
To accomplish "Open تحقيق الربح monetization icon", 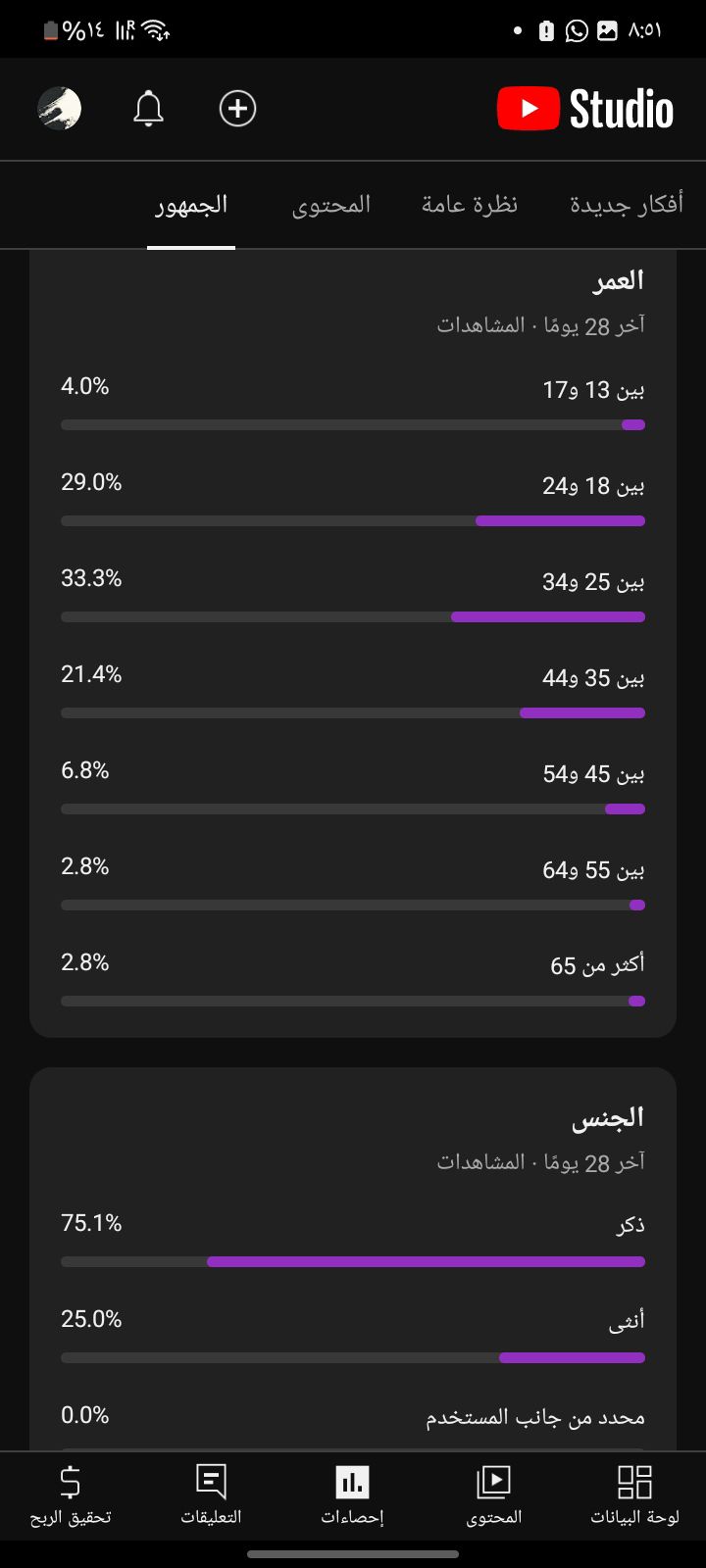I will [x=71, y=1494].
